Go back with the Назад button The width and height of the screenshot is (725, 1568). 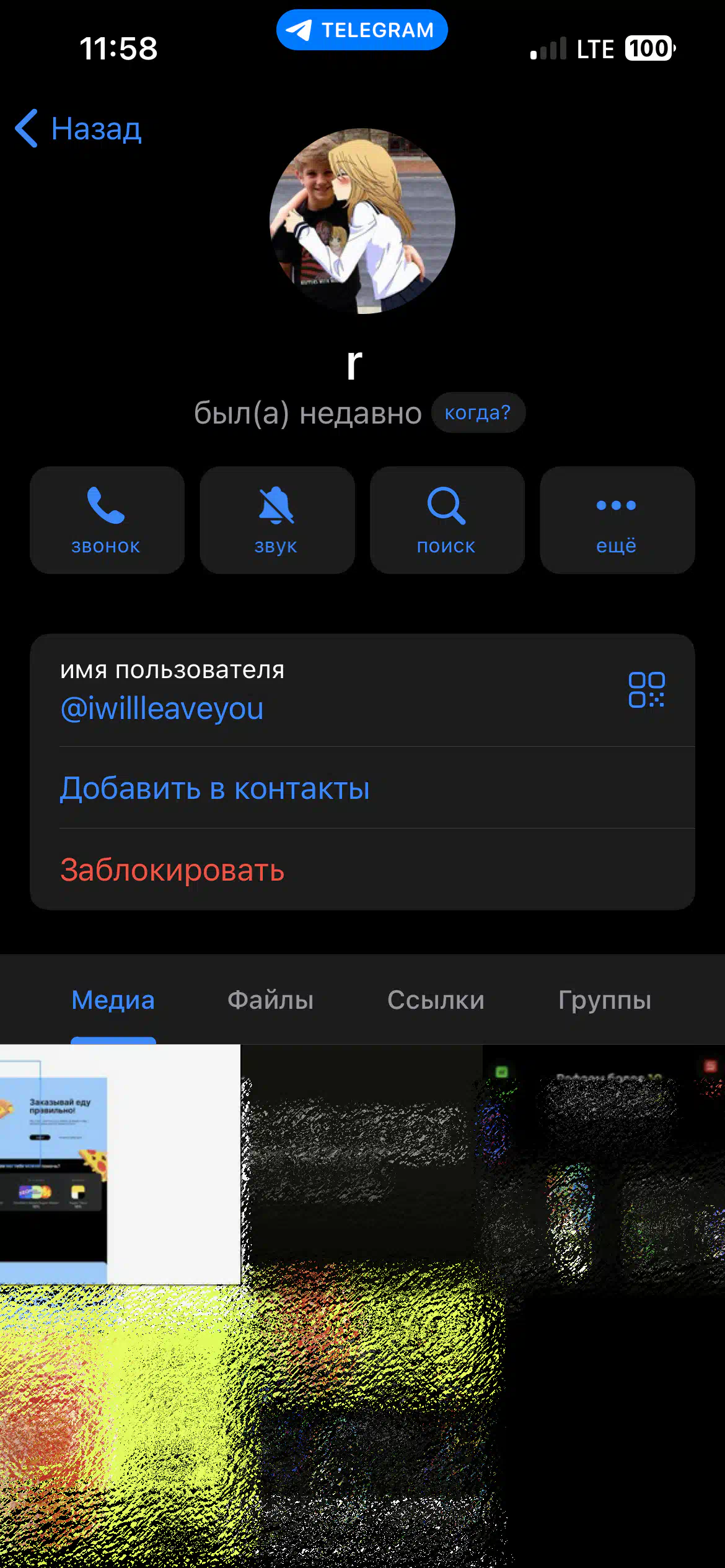(x=79, y=129)
